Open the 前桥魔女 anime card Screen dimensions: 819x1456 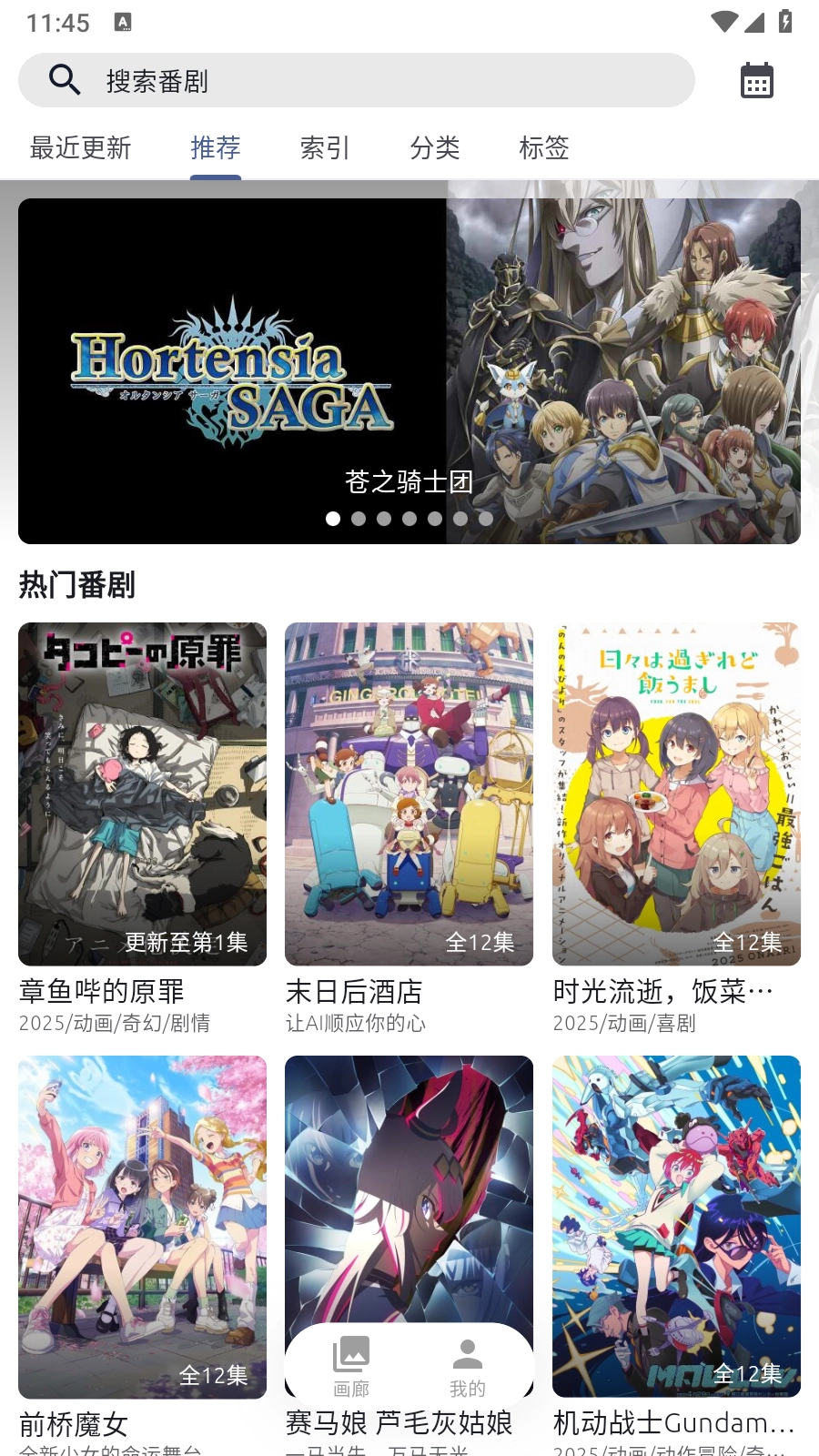point(142,1227)
